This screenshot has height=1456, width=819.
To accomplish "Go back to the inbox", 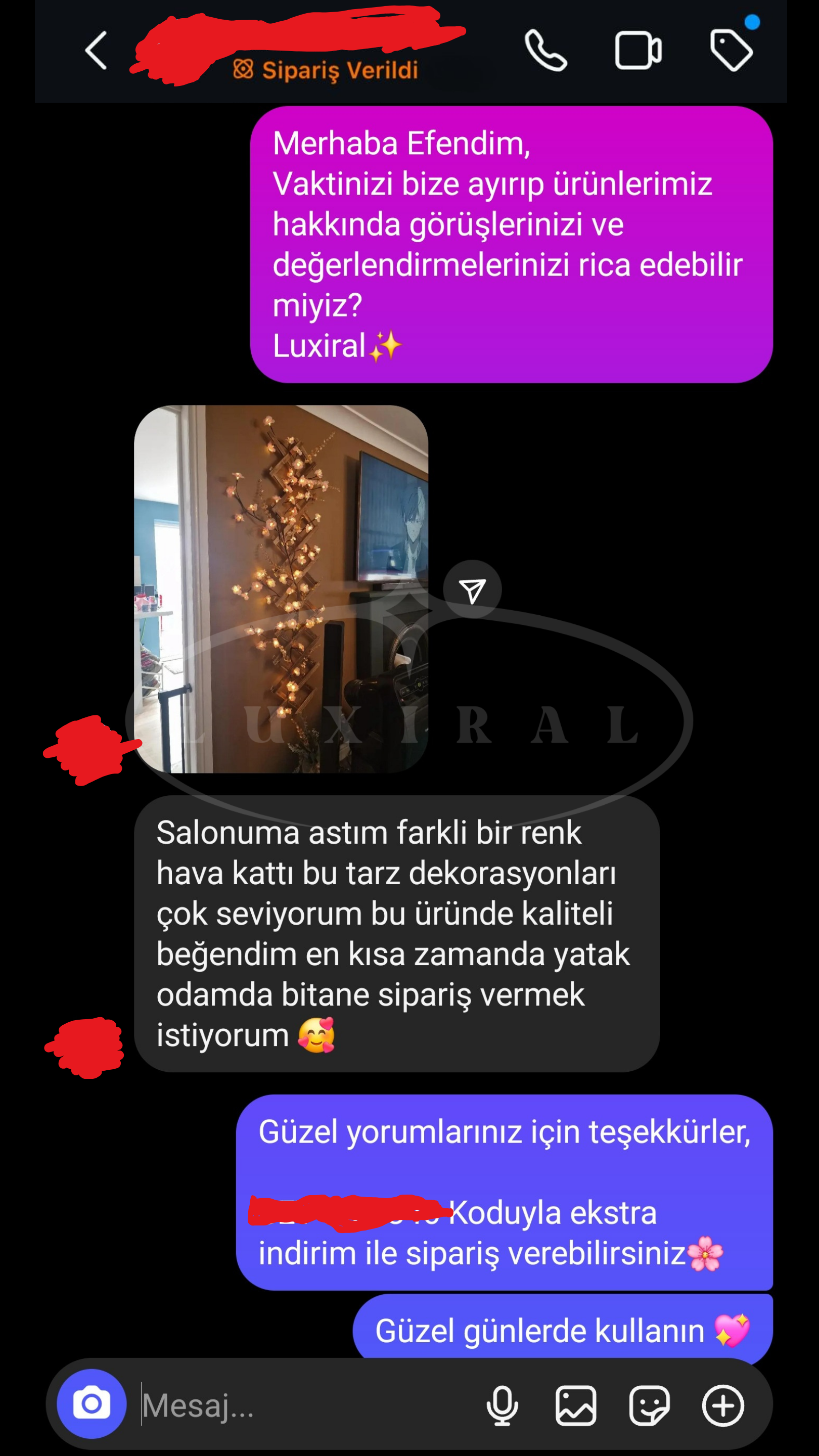I will pyautogui.click(x=96, y=51).
